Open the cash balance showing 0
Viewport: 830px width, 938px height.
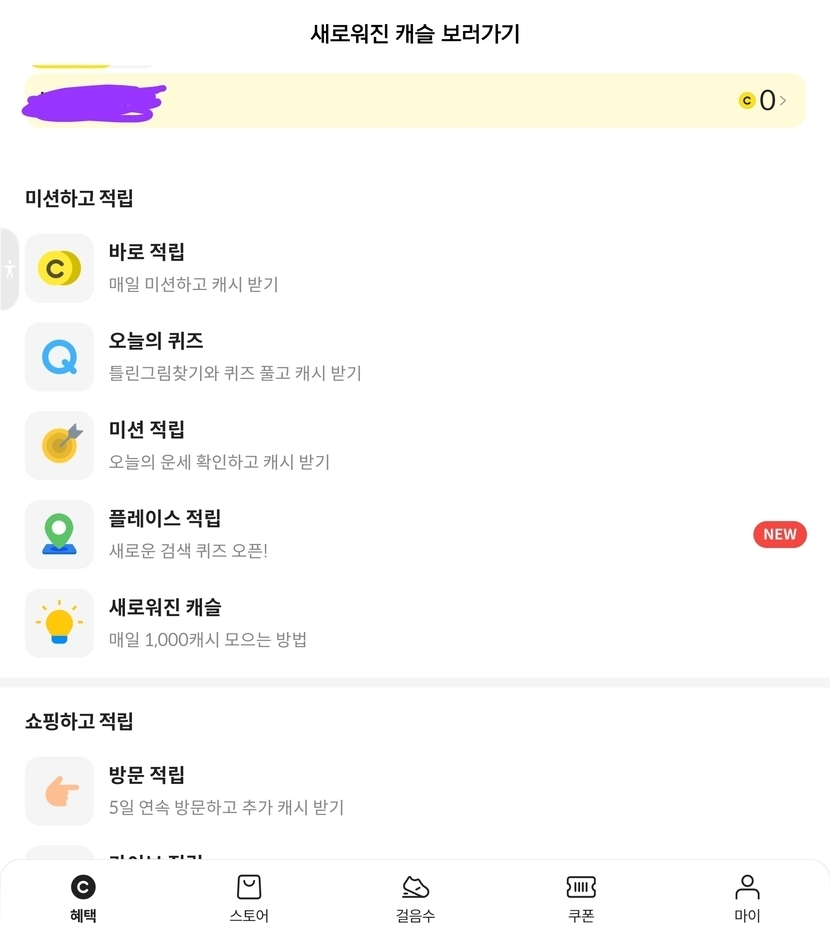(x=762, y=100)
